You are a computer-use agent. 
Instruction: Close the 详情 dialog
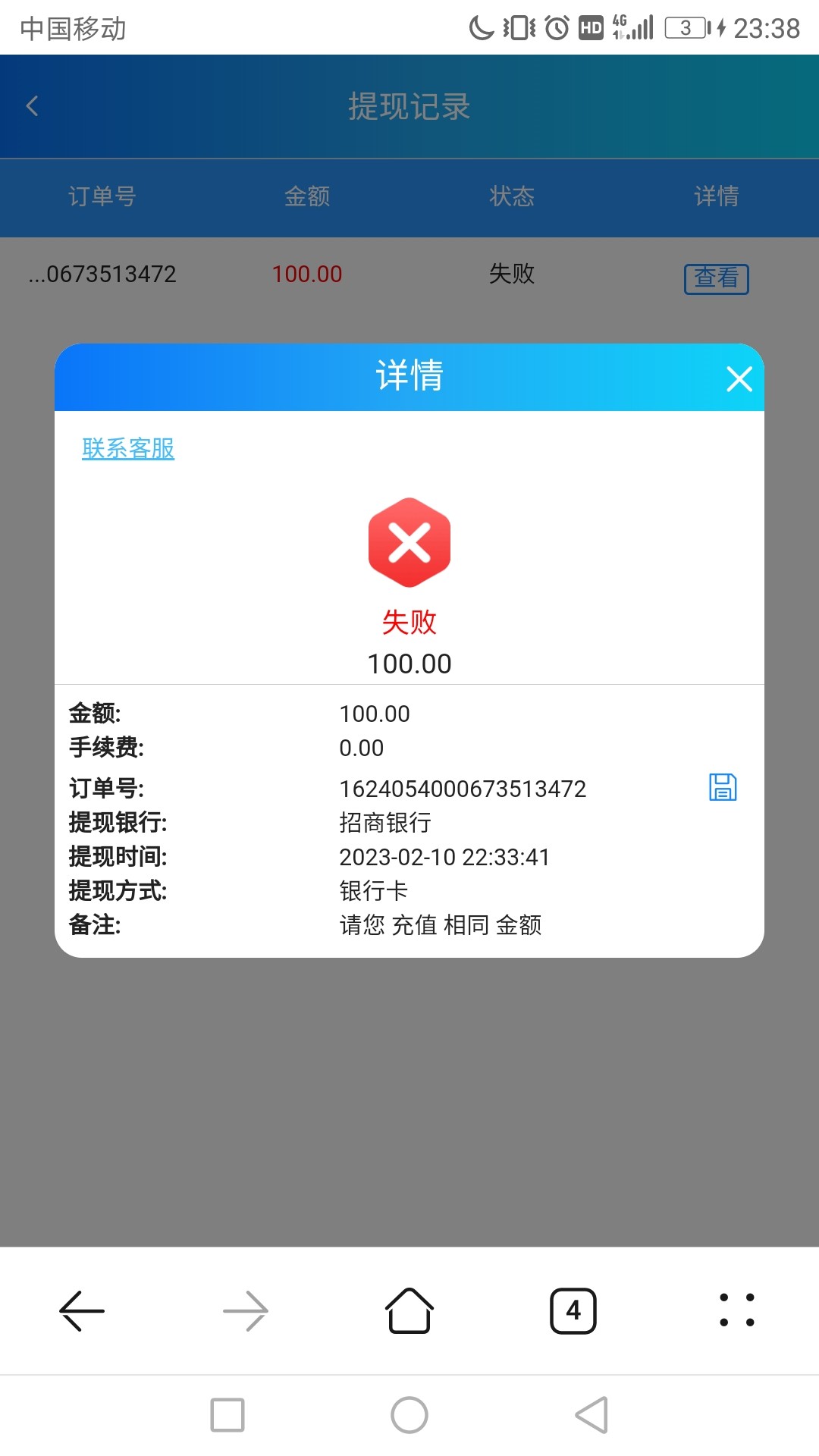(739, 378)
